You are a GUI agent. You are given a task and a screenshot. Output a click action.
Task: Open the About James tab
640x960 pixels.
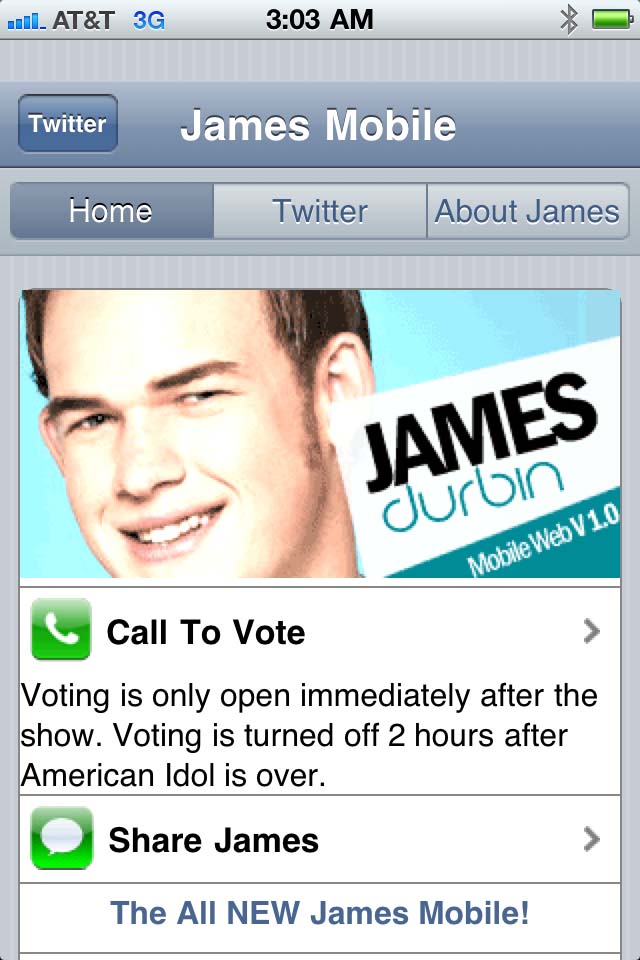527,211
